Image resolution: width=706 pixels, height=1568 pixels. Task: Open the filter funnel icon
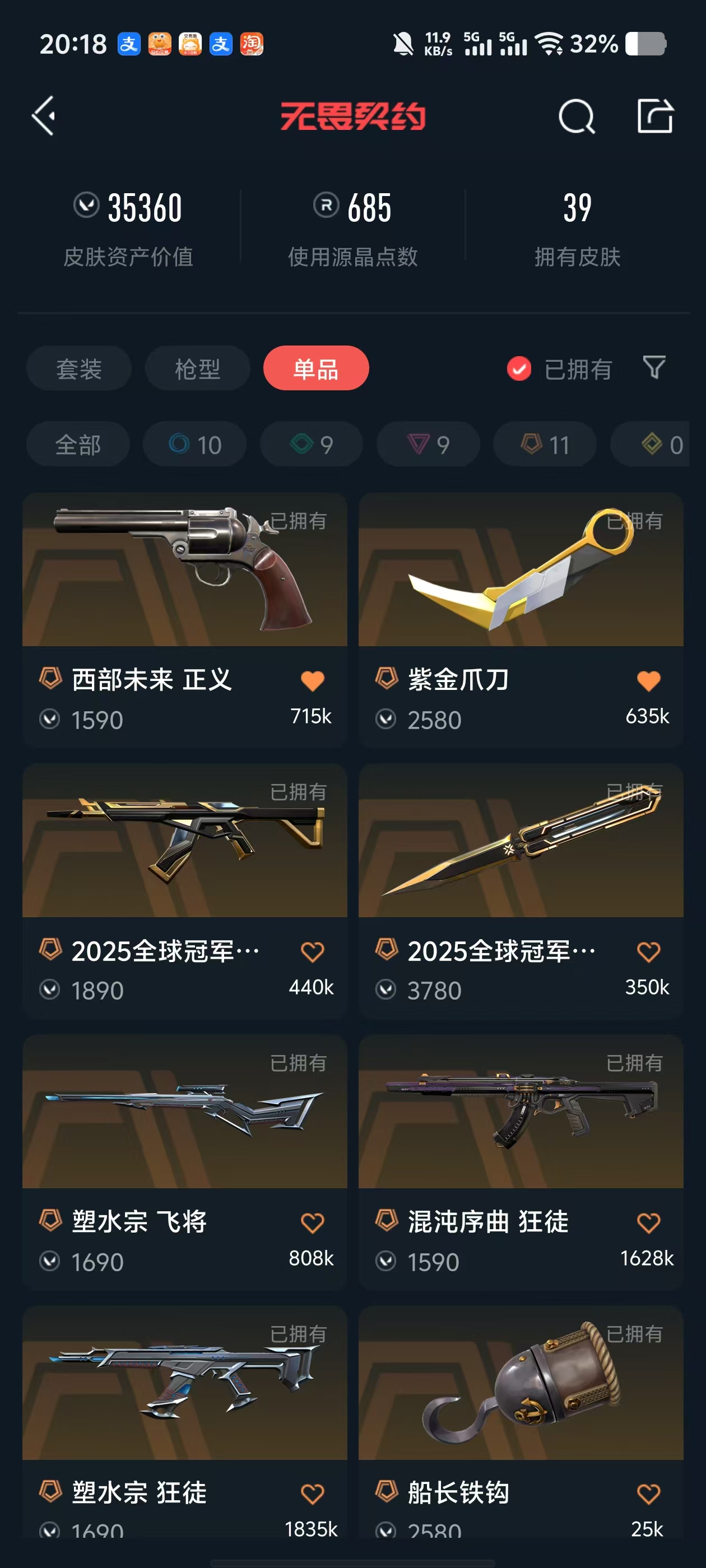point(654,368)
